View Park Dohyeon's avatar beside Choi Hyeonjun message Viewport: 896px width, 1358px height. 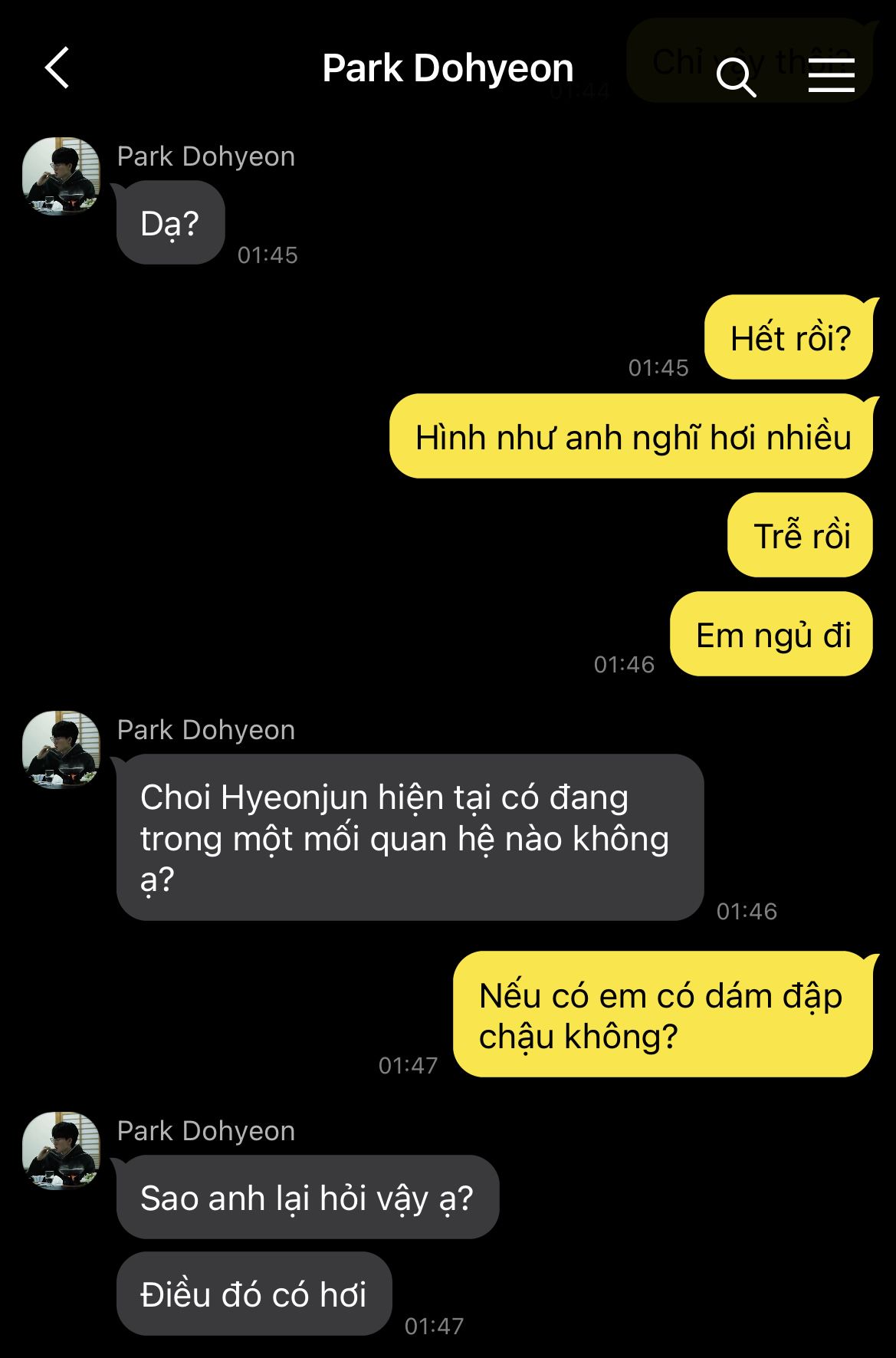(61, 749)
